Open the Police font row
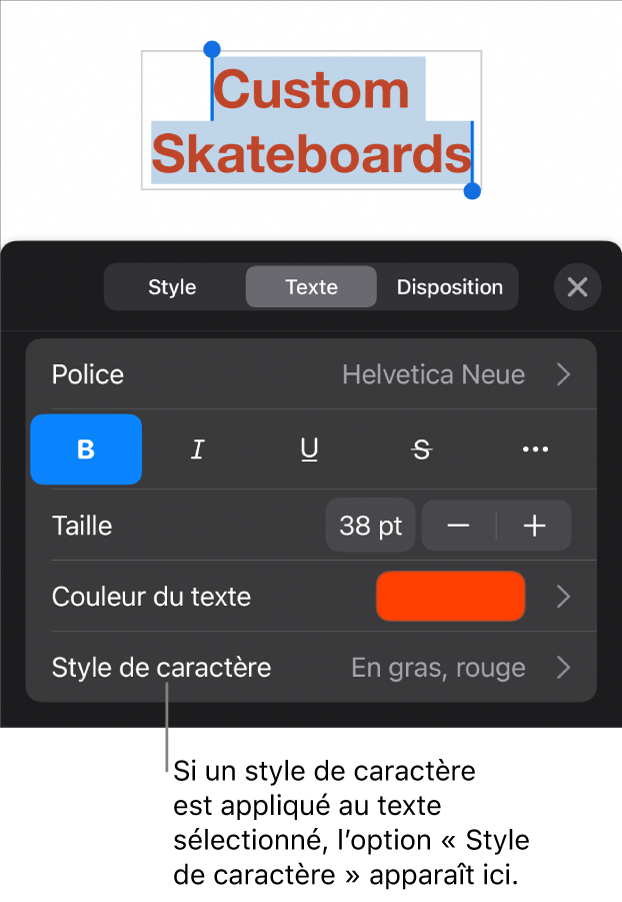The width and height of the screenshot is (622, 902). (311, 375)
